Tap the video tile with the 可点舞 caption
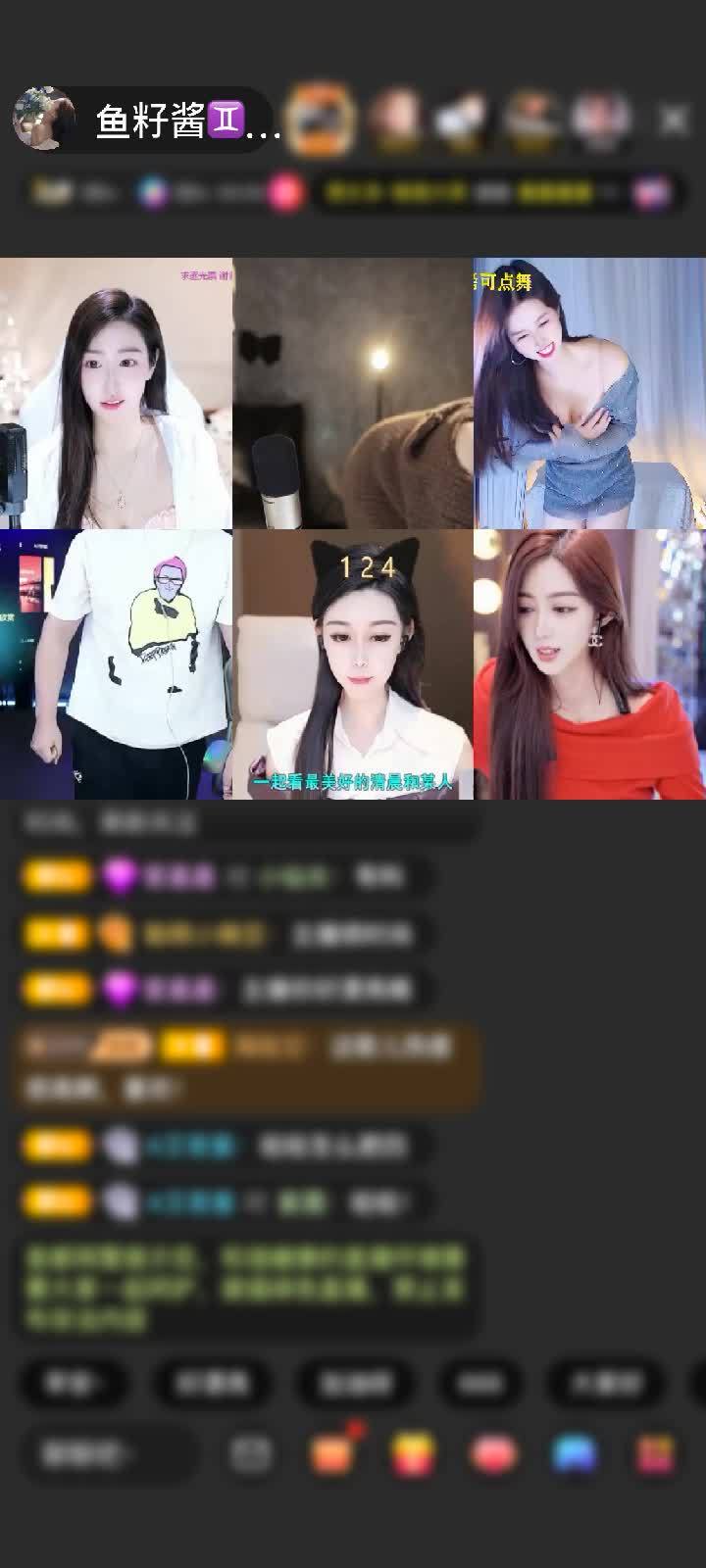 (589, 393)
